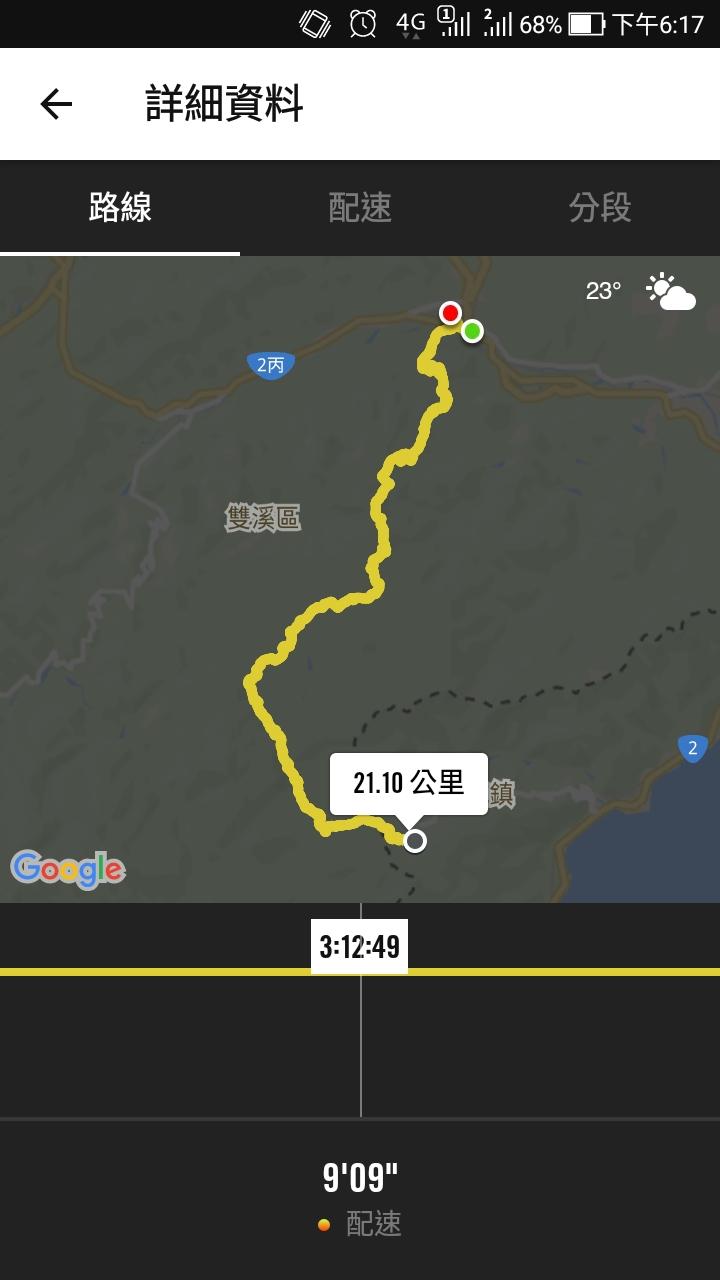
Task: Tap the green start marker on map
Action: [x=472, y=330]
